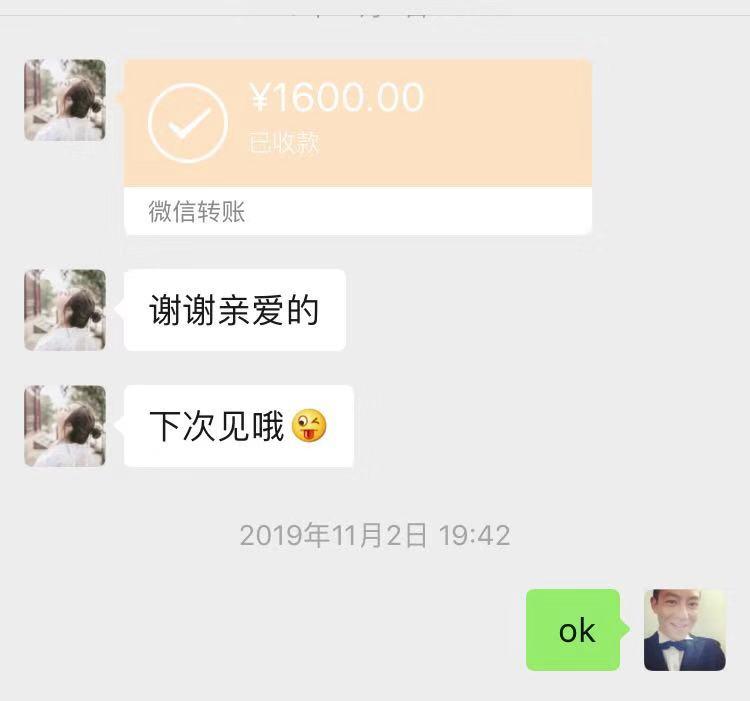Tap the avatar next to 下次见哦
The width and height of the screenshot is (750, 701).
(65, 426)
